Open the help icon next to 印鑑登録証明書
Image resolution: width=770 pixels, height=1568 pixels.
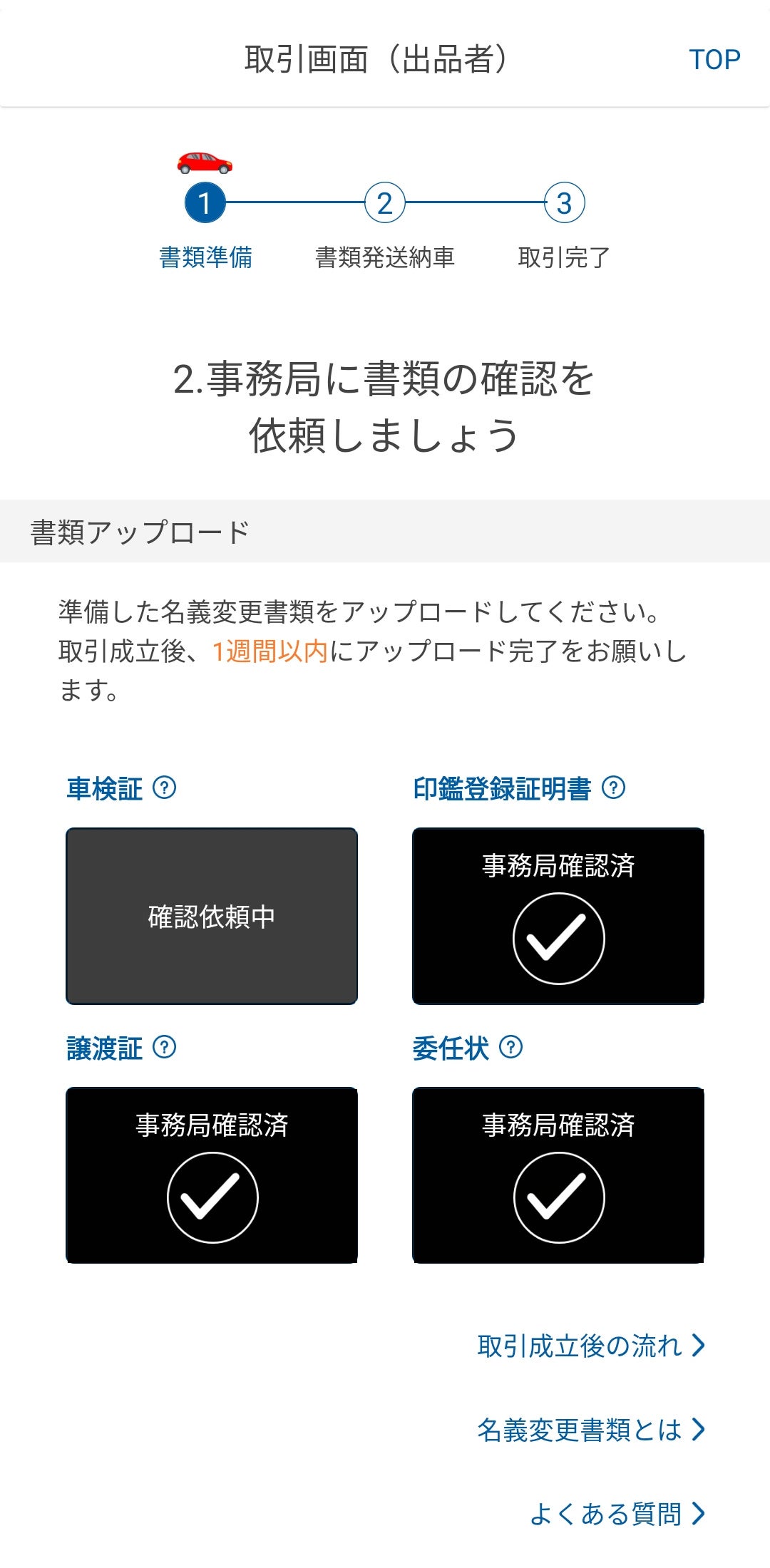[x=615, y=788]
